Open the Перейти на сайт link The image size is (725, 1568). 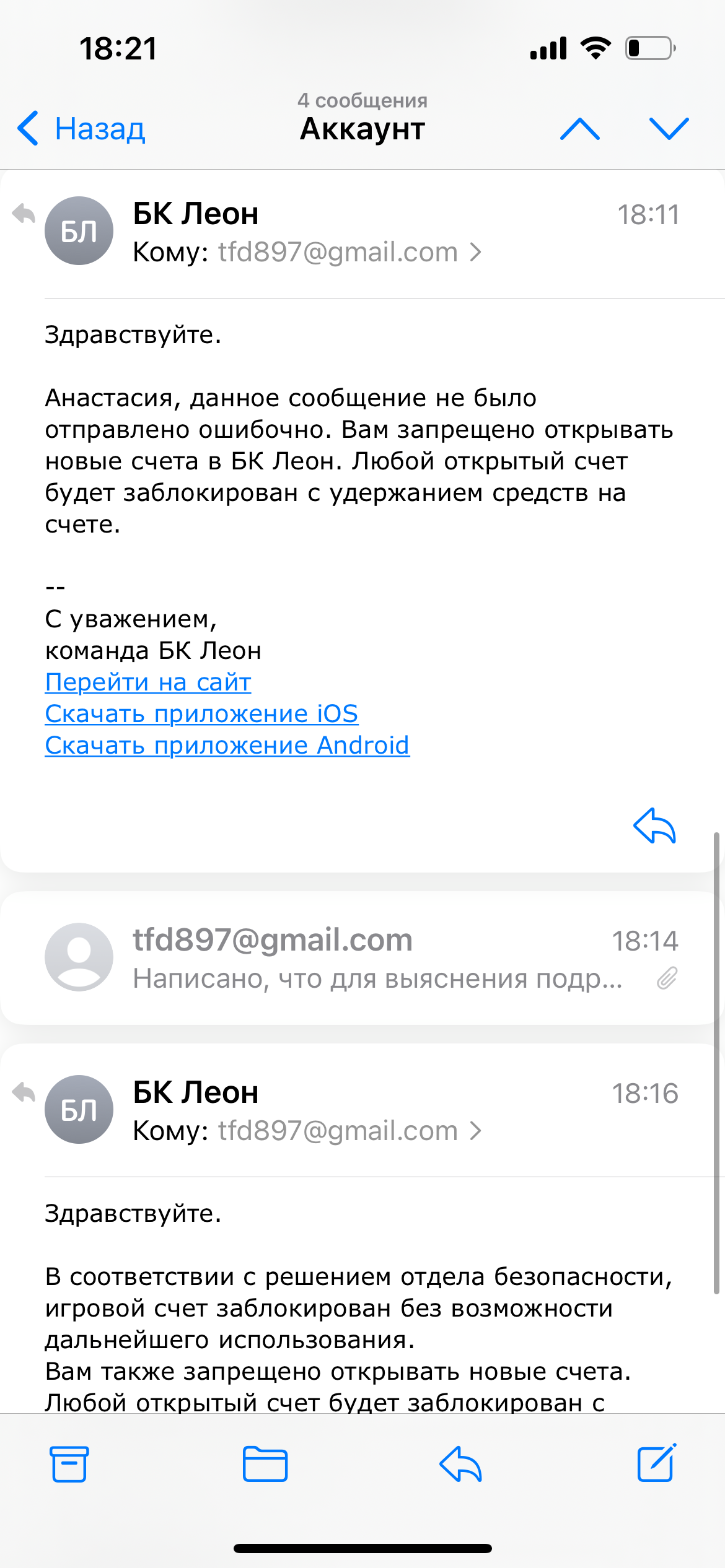(148, 682)
